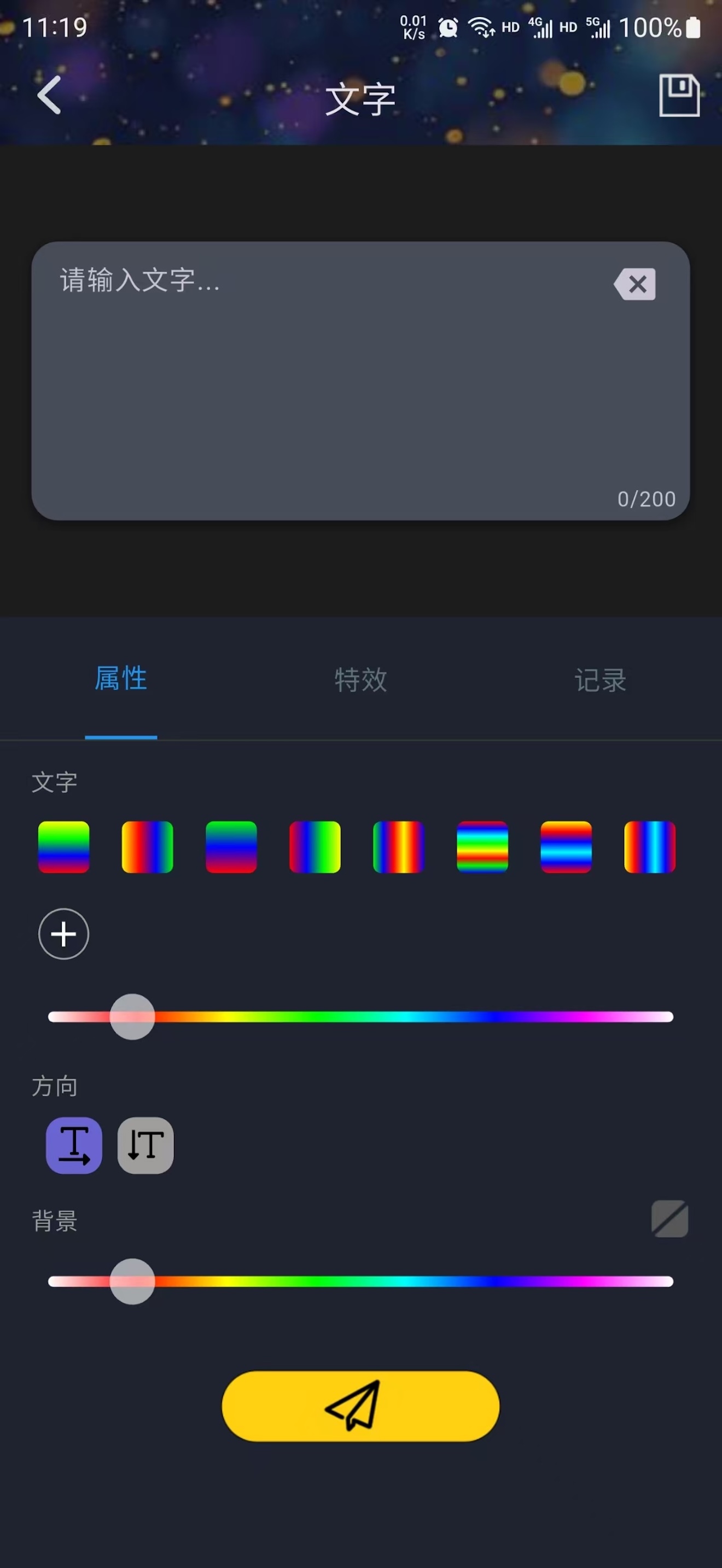Toggle the 背景 background enable checkbox
This screenshot has height=1568, width=722.
[669, 1219]
